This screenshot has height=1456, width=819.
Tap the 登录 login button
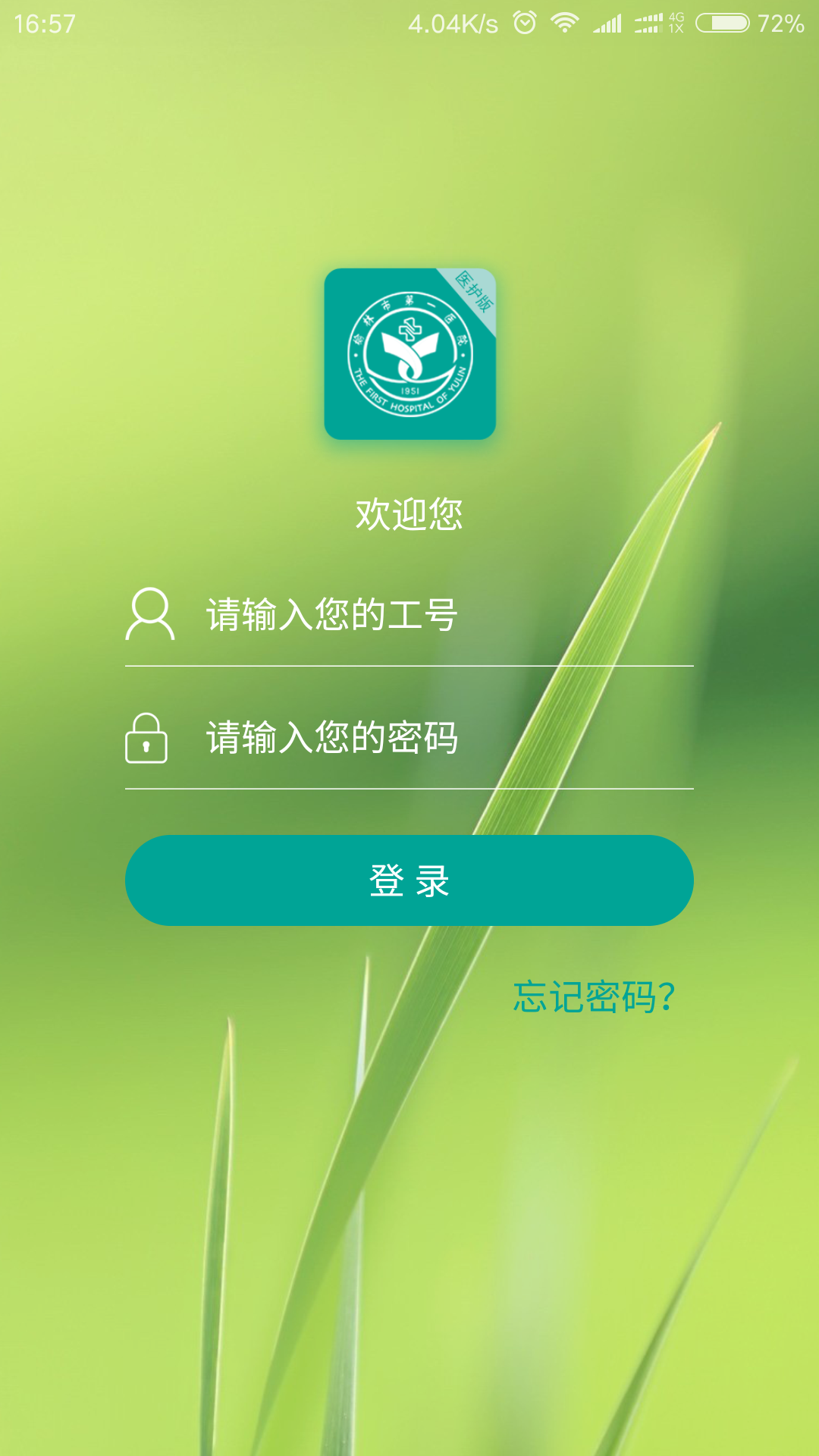tap(409, 880)
